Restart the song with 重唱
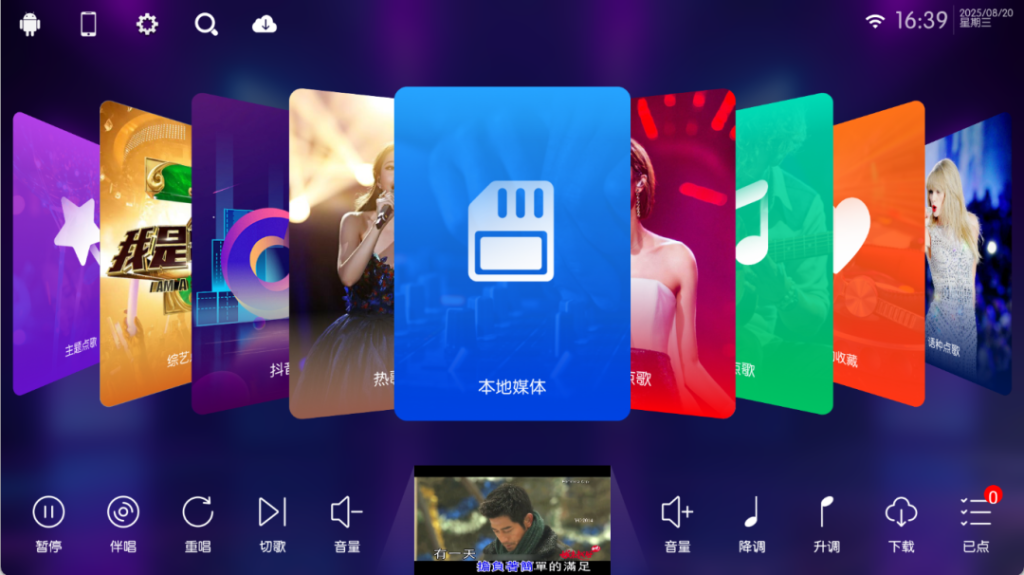 (x=198, y=521)
